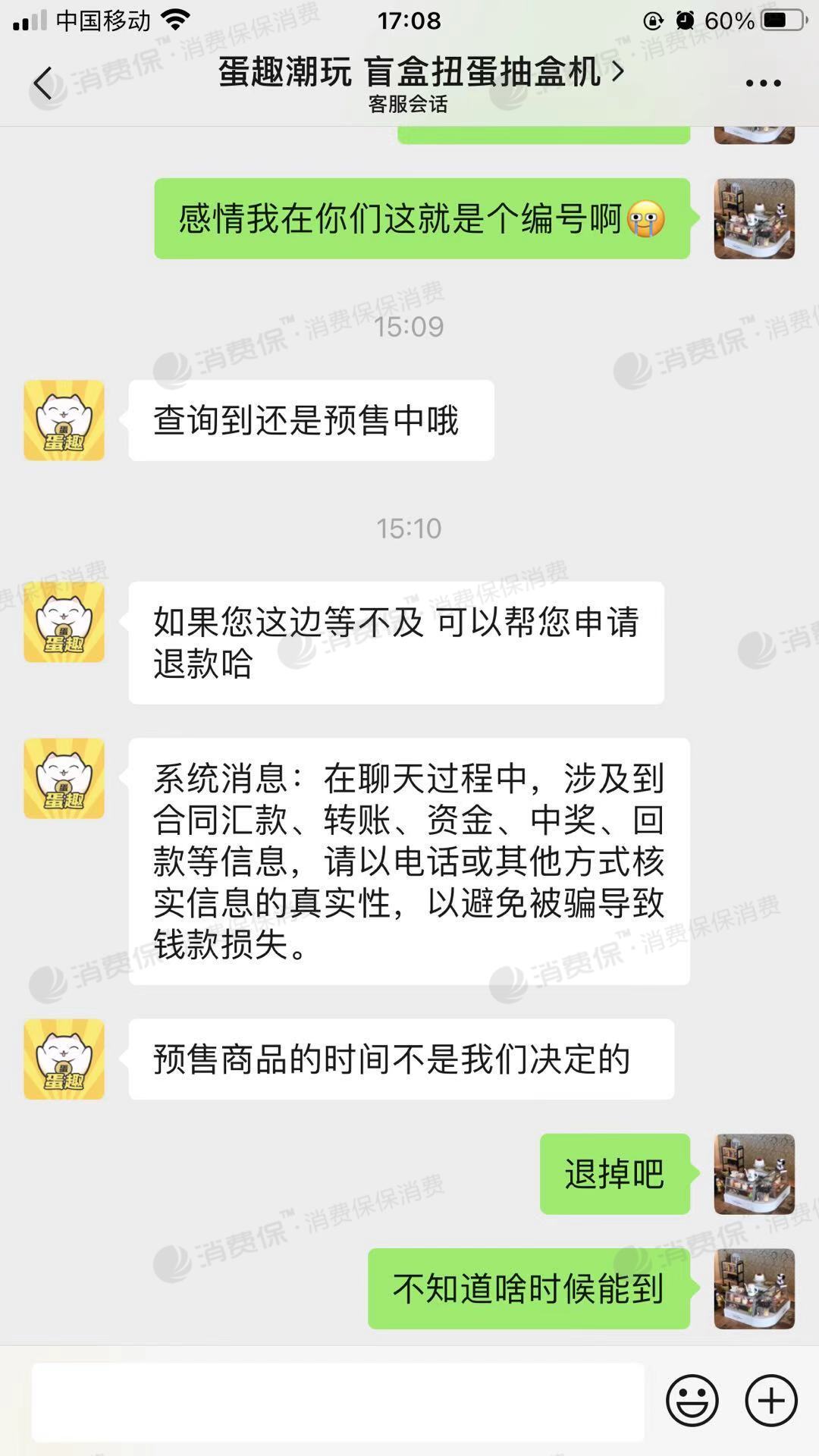Viewport: 819px width, 1456px height.
Task: Open the 蛋趣潮玩 shop title details
Action: (422, 73)
